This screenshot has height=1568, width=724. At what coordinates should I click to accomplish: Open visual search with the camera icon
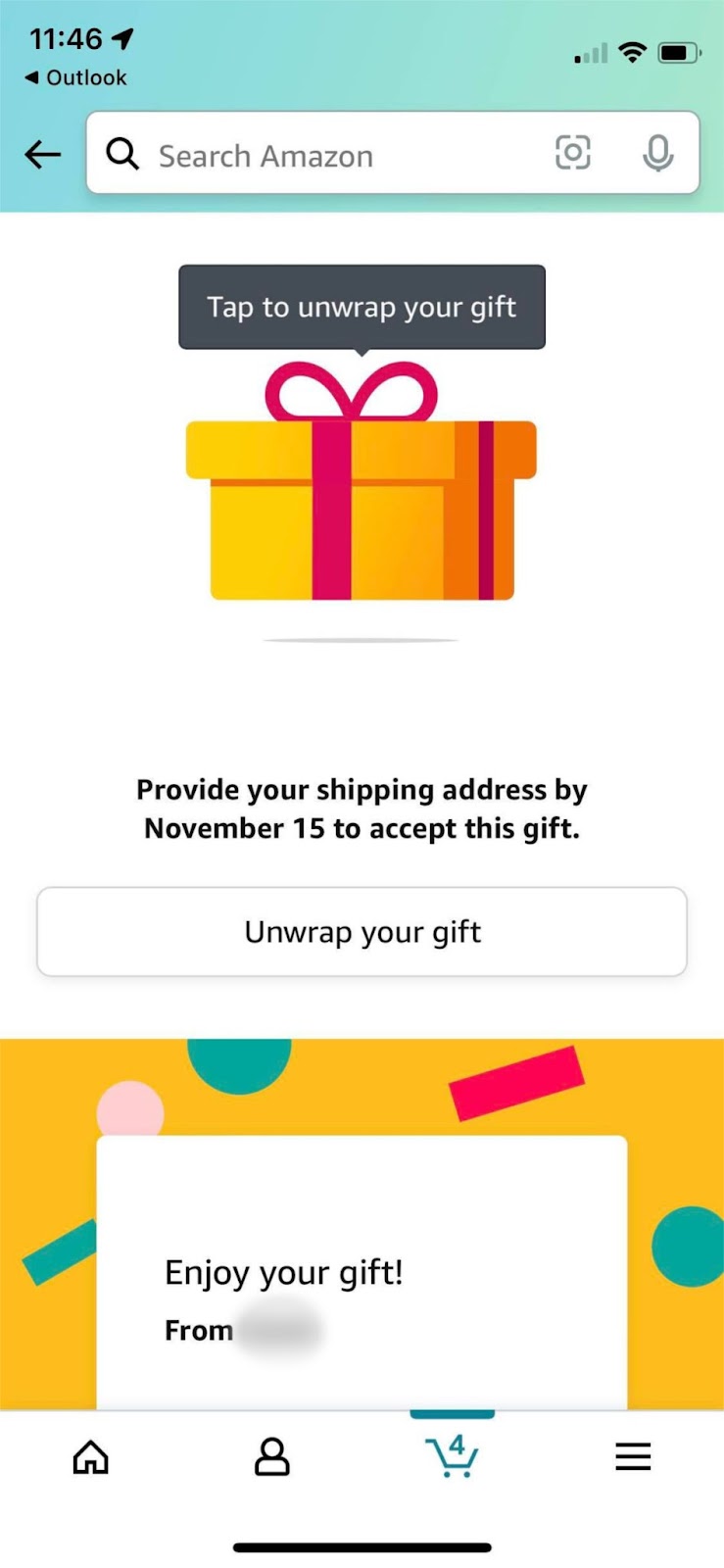pyautogui.click(x=574, y=154)
